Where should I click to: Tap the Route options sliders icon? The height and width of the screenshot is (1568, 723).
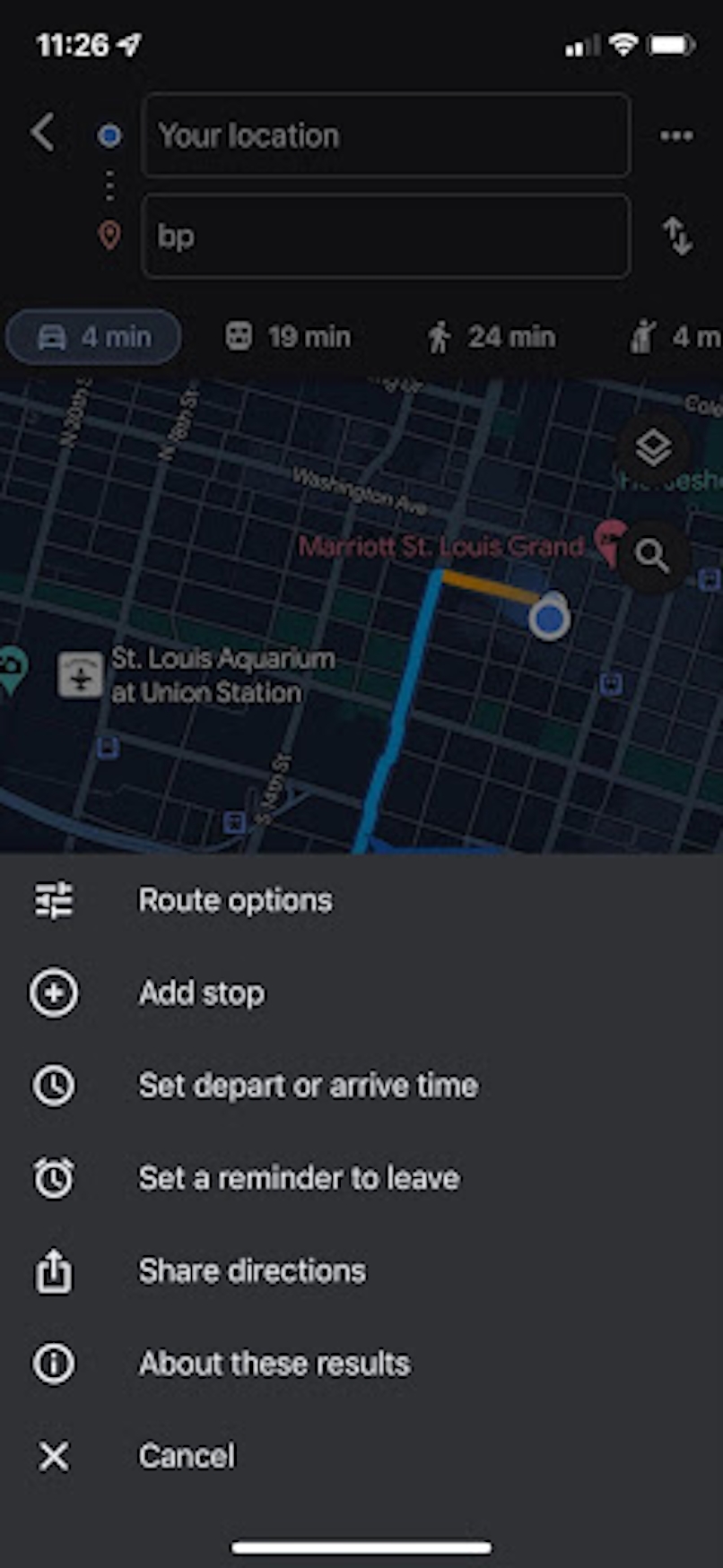pos(52,900)
